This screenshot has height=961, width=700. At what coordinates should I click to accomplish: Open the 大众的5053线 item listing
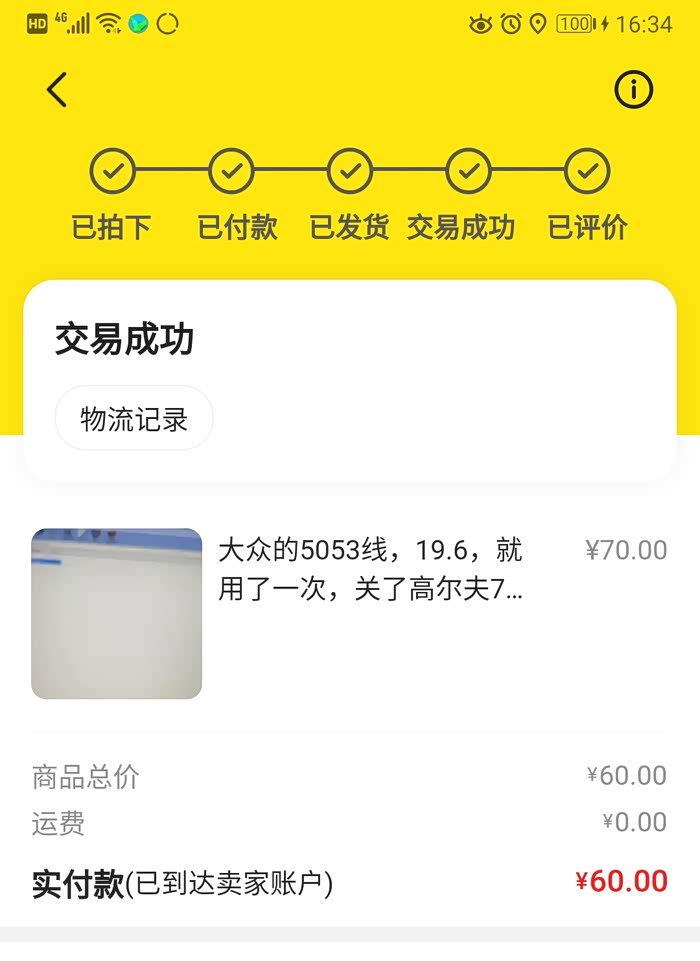[370, 568]
